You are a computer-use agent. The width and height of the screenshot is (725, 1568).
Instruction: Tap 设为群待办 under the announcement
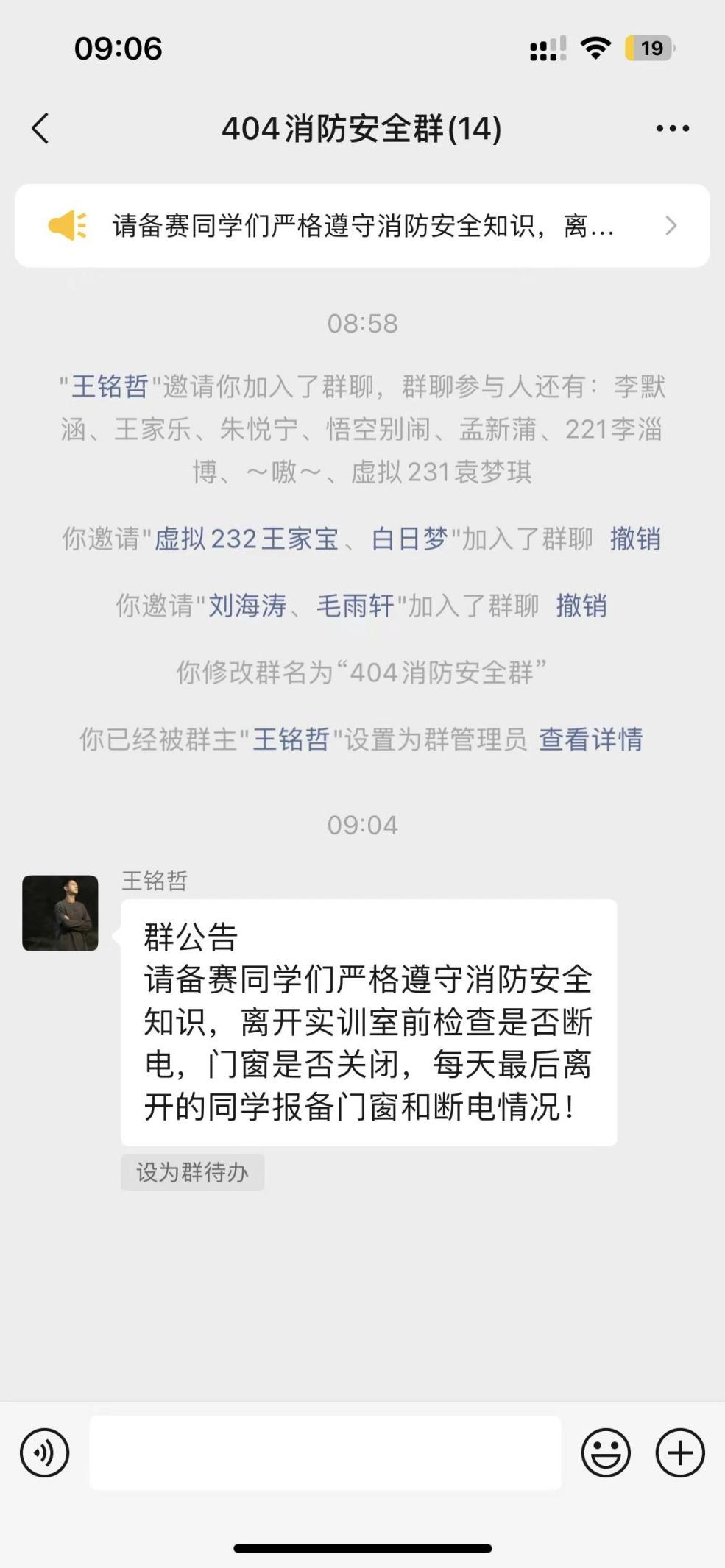192,1172
